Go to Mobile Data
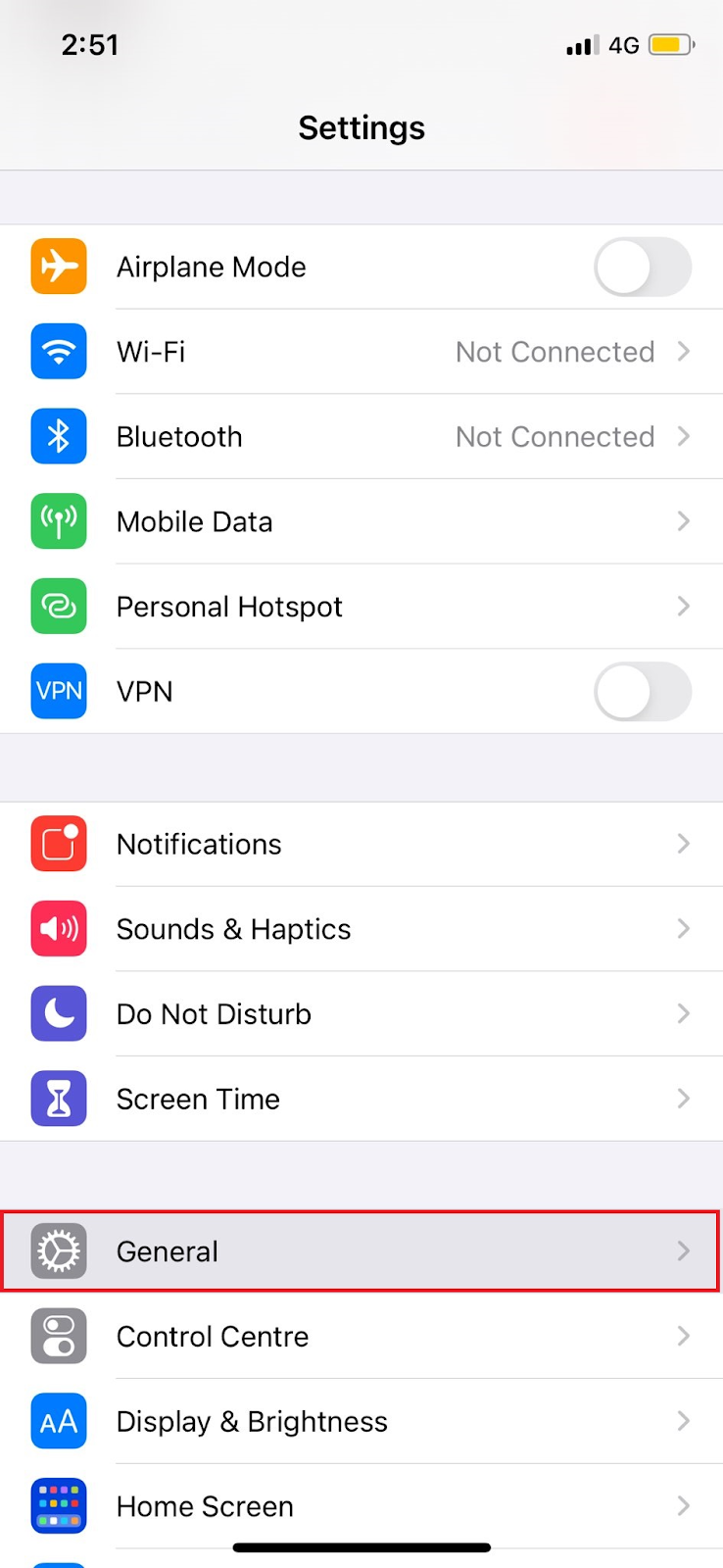This screenshot has width=723, height=1568. pos(361,521)
